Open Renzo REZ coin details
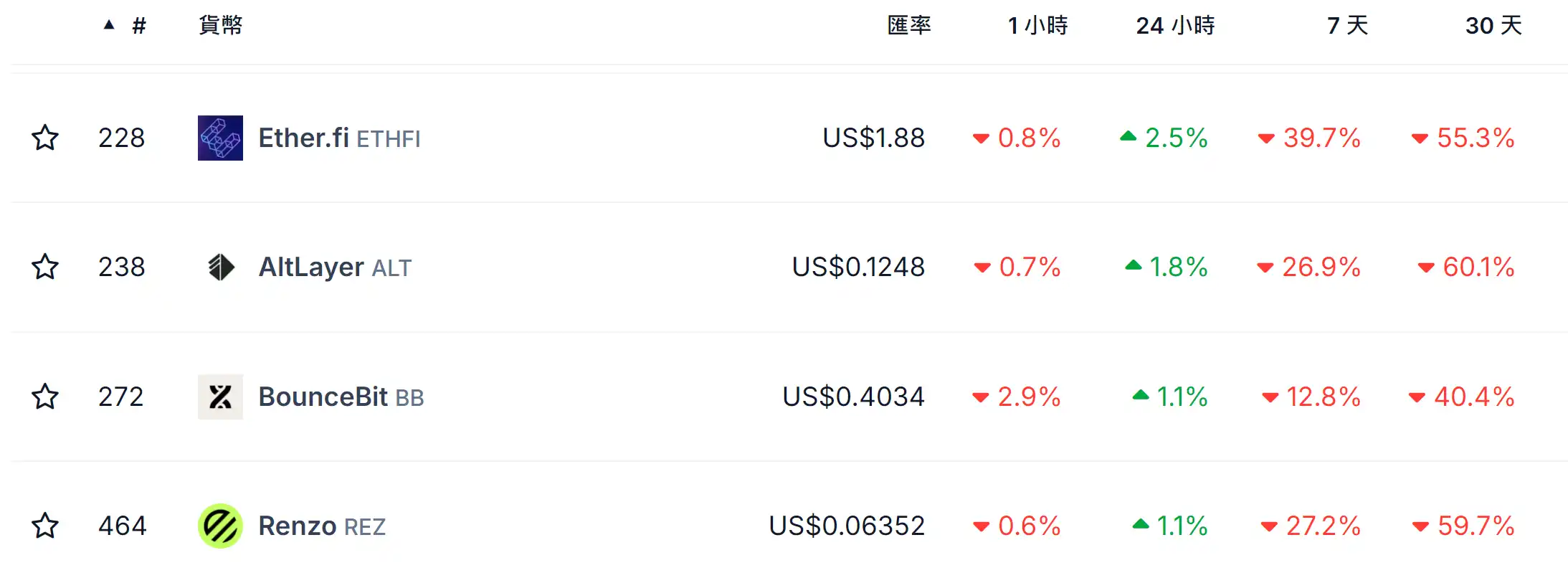1568x578 pixels. [x=297, y=526]
